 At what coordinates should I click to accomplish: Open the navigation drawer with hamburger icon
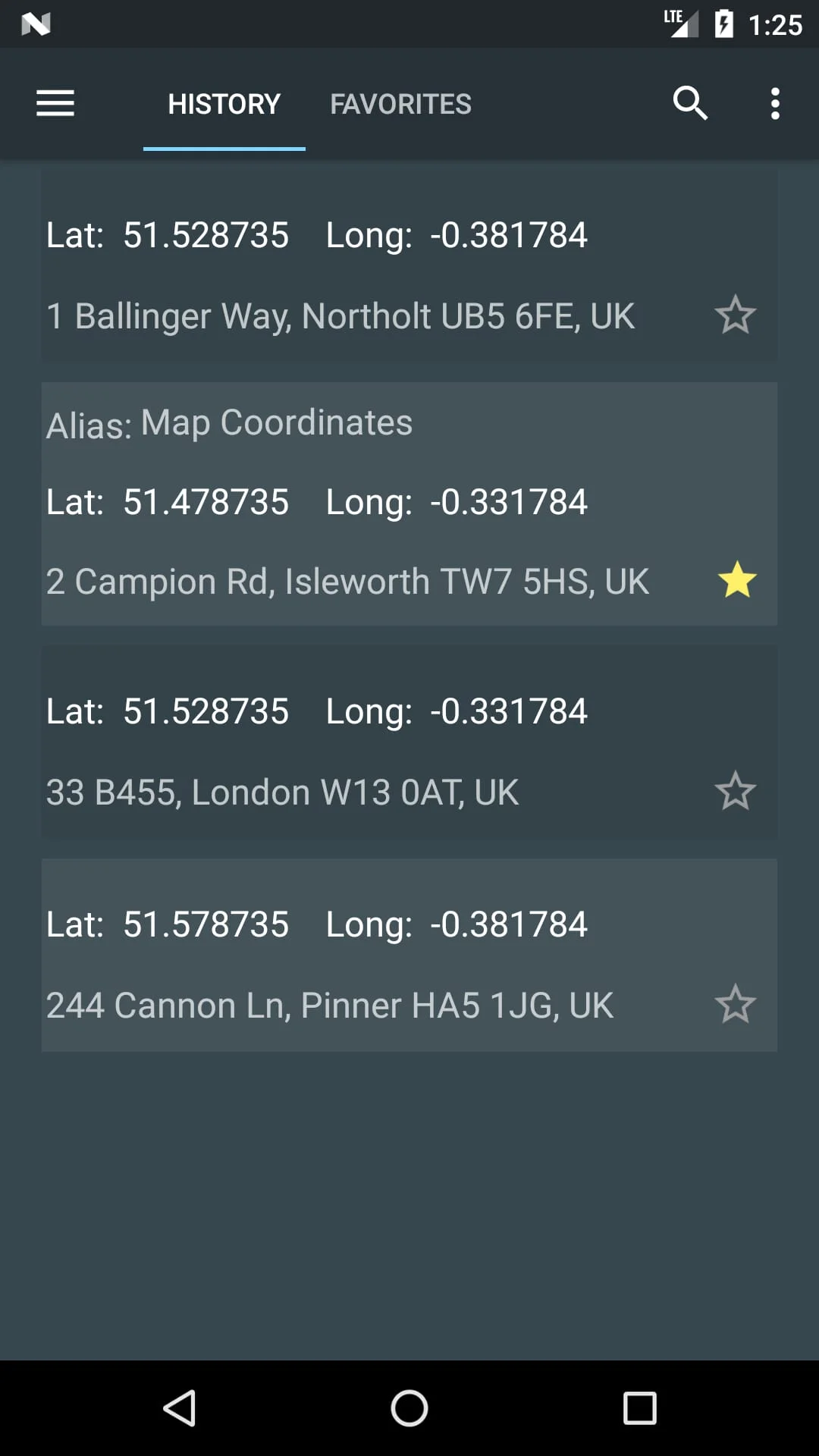[x=54, y=103]
